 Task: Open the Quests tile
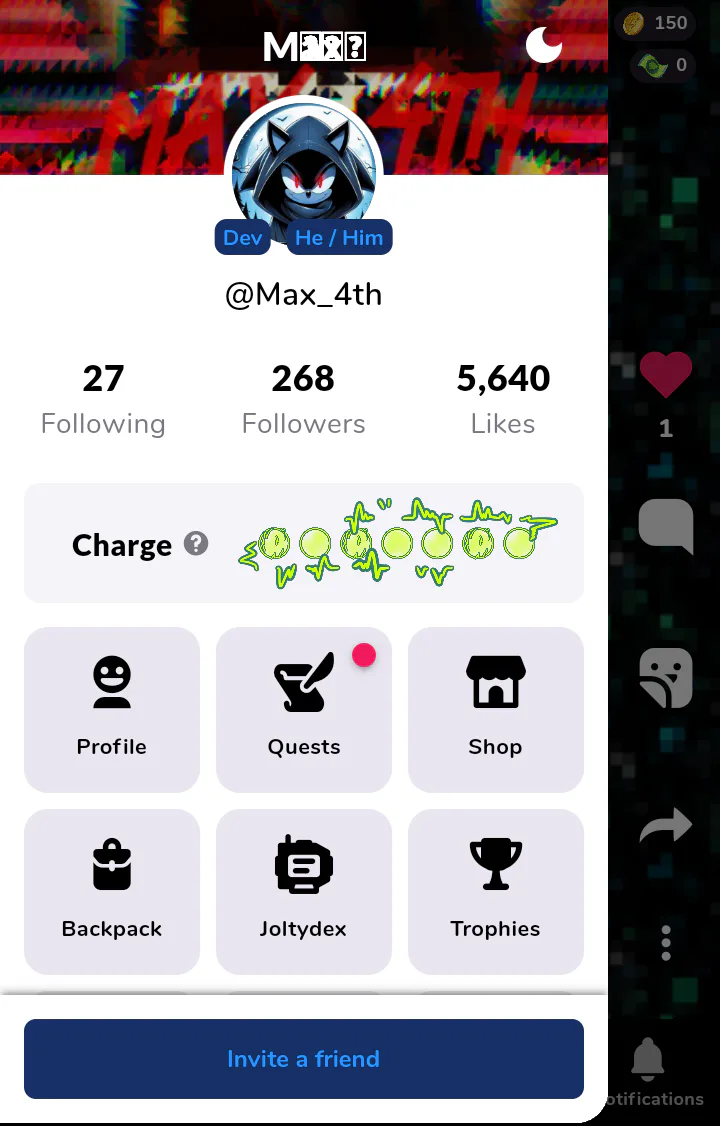[x=304, y=708]
